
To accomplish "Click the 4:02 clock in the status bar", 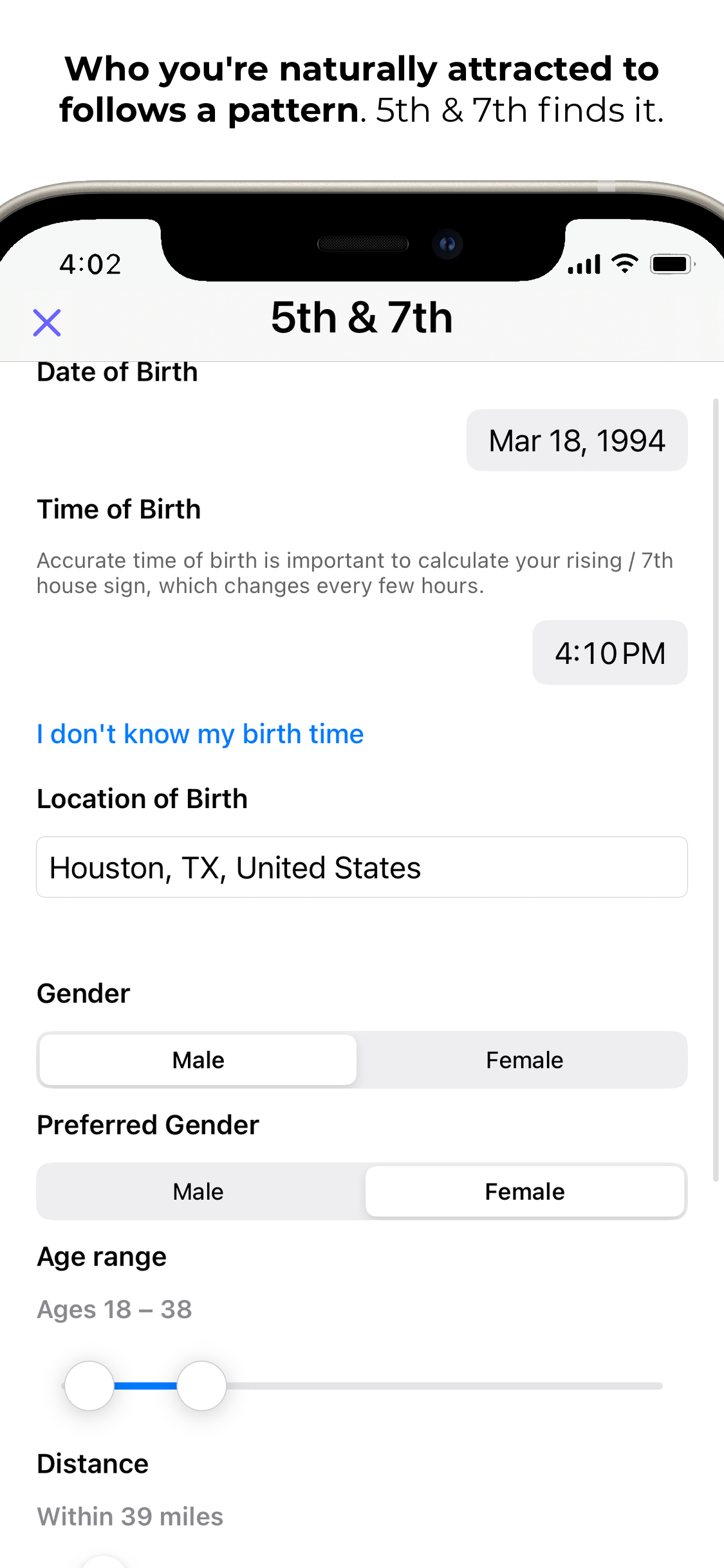I will (89, 263).
